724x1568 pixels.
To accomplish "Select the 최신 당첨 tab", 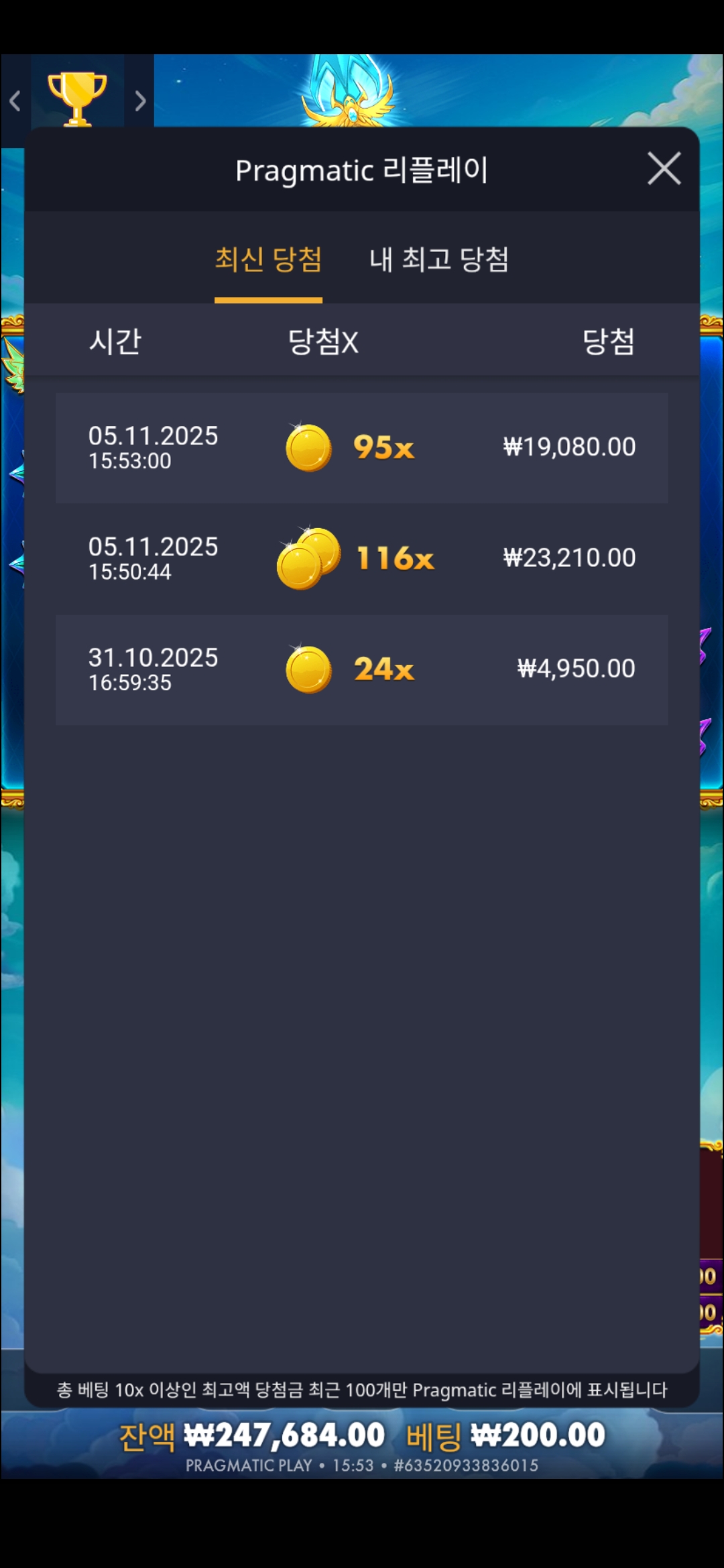I will [x=268, y=259].
